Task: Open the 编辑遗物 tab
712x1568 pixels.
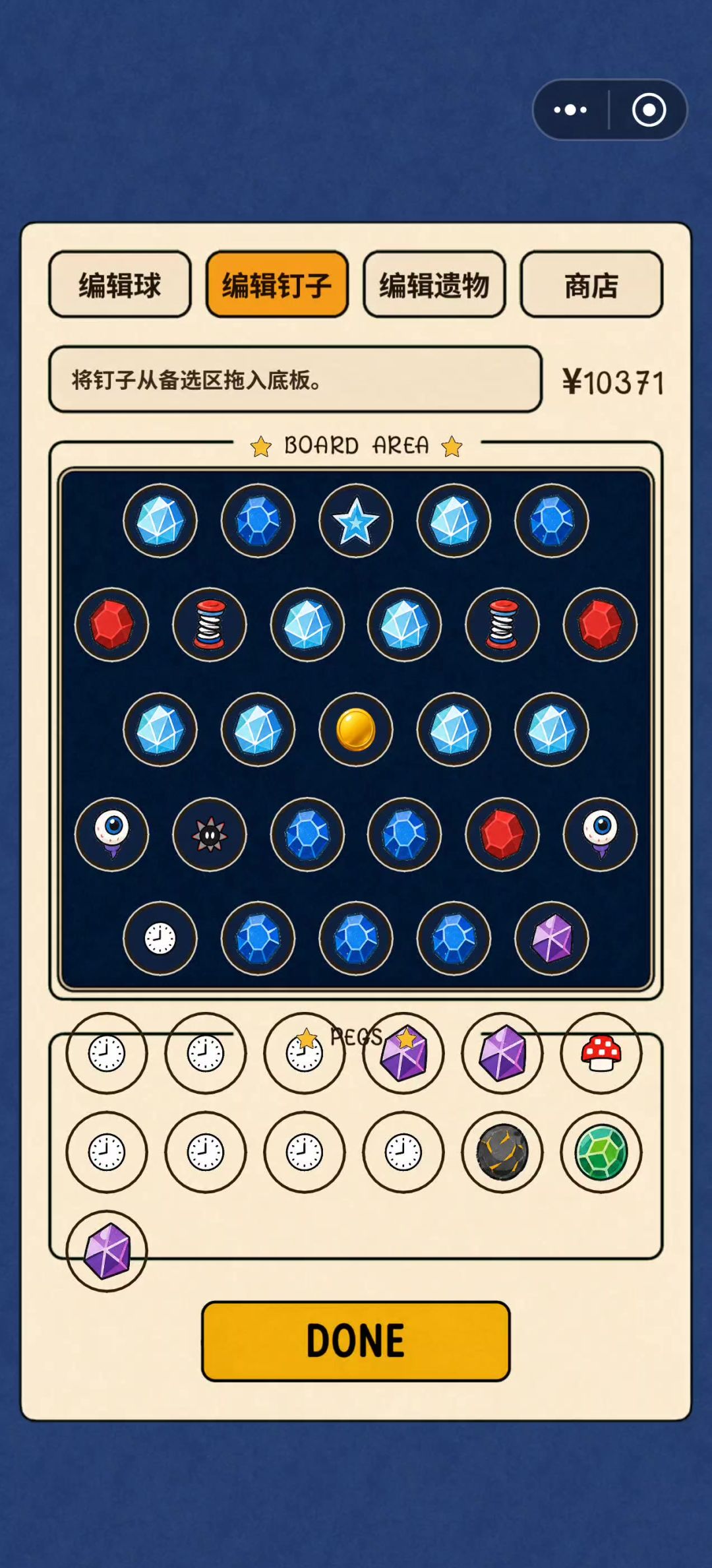Action: [434, 284]
